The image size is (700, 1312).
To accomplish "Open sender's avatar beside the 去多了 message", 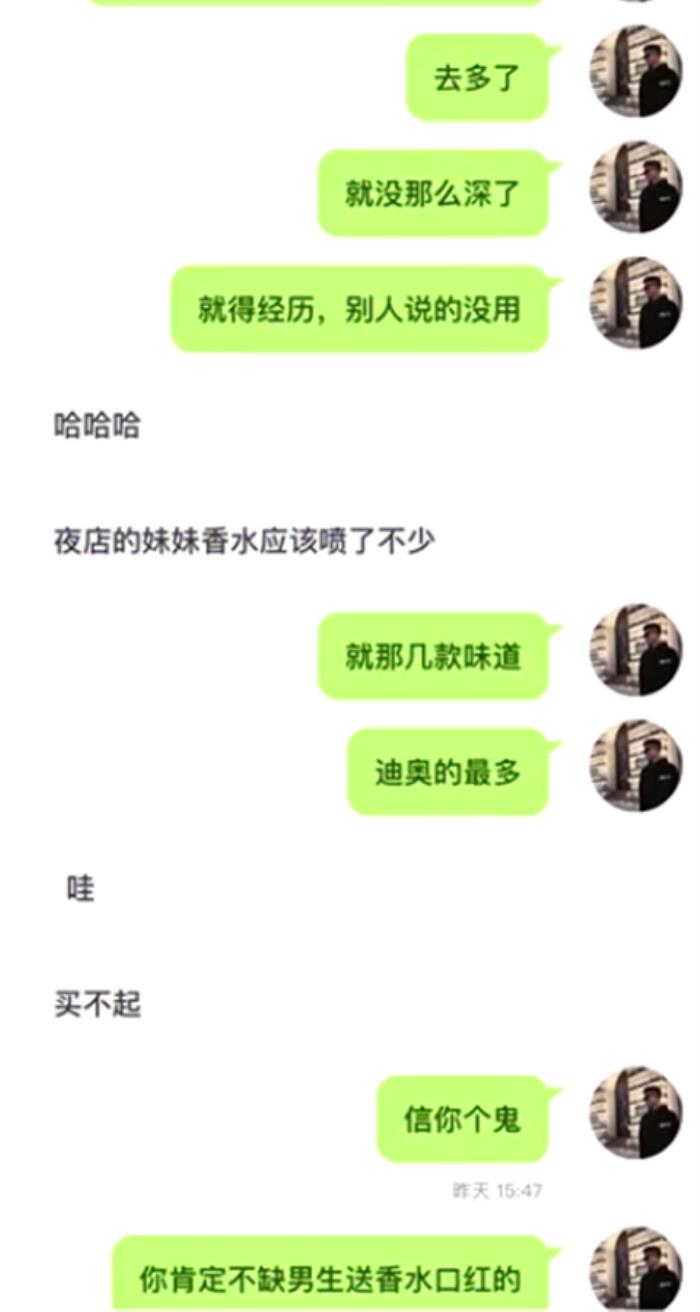I will point(636,72).
